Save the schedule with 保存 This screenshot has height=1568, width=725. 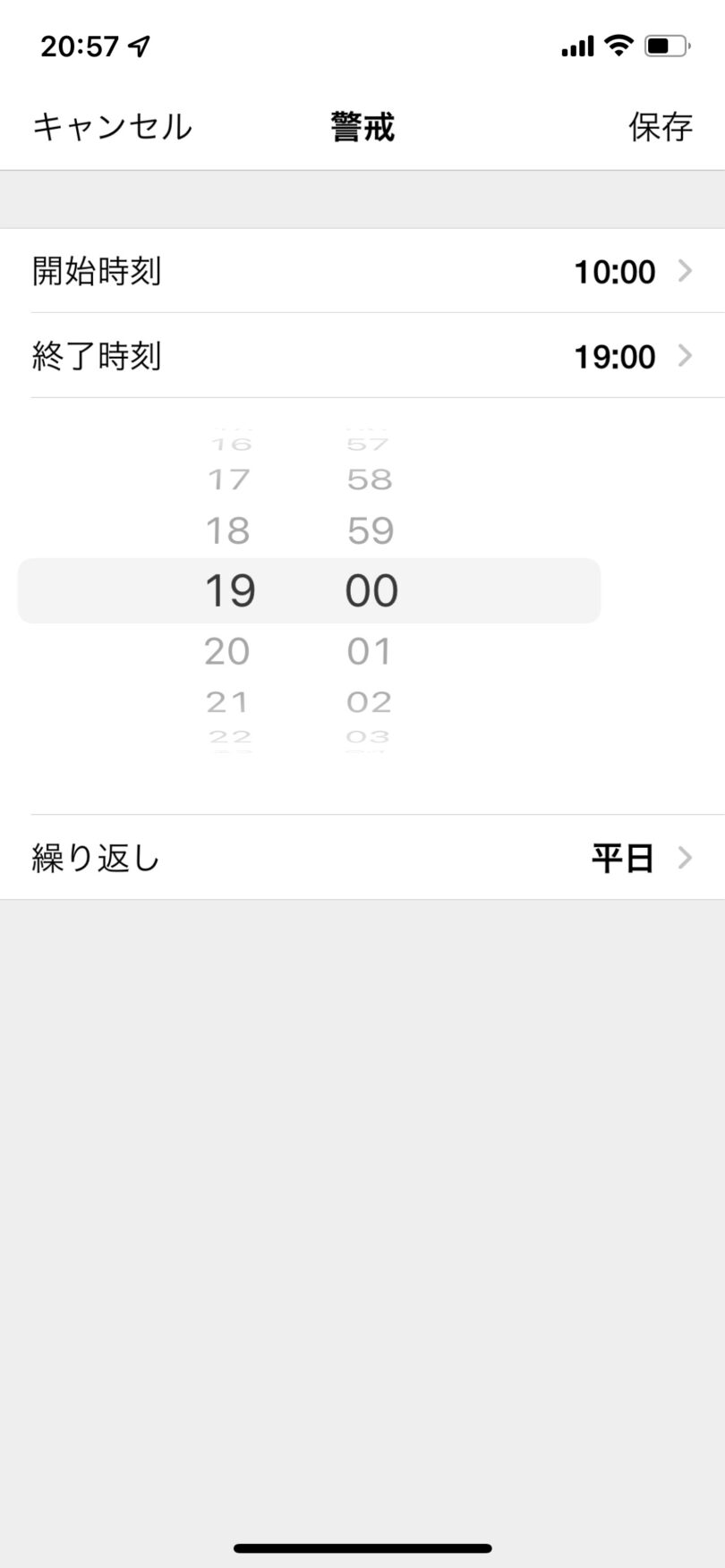click(x=661, y=127)
